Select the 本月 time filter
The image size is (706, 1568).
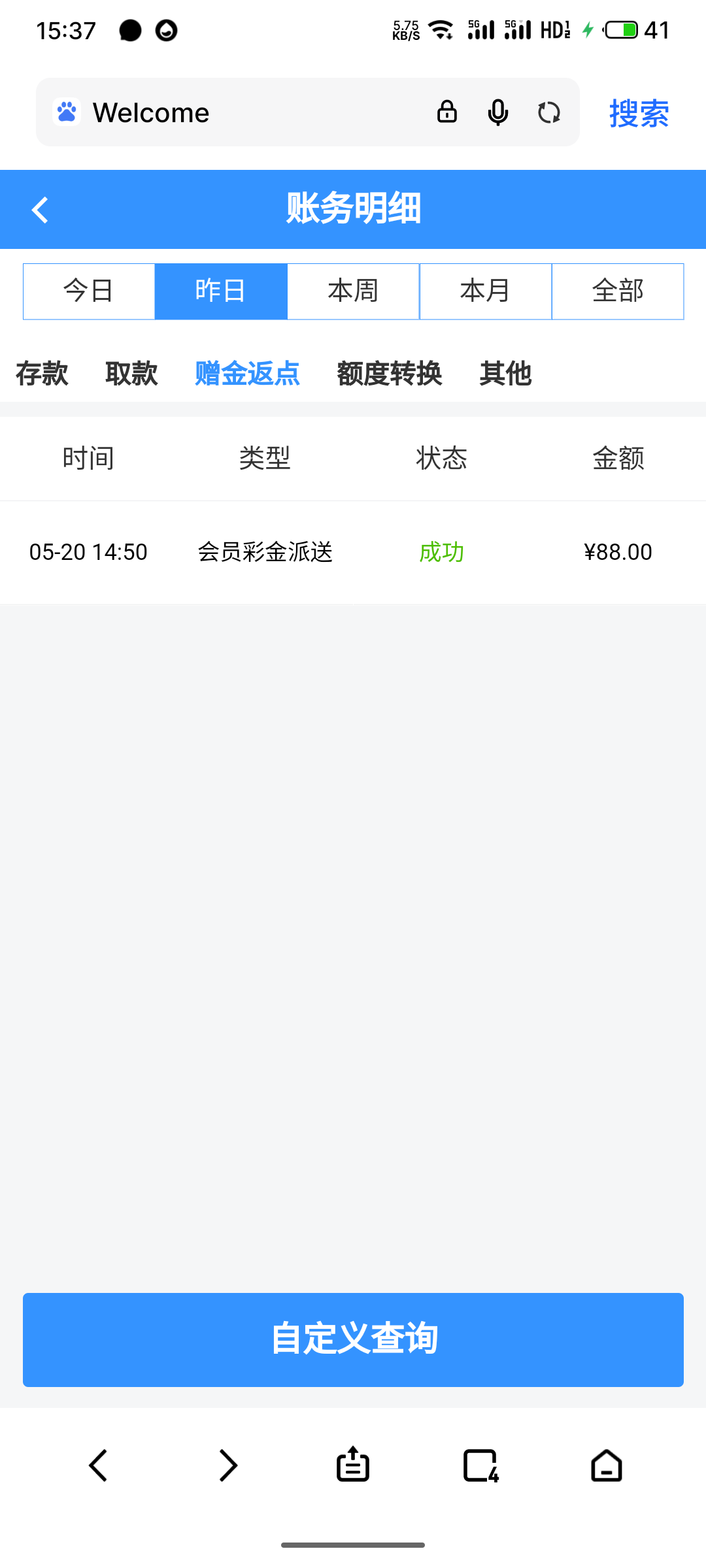tap(485, 291)
